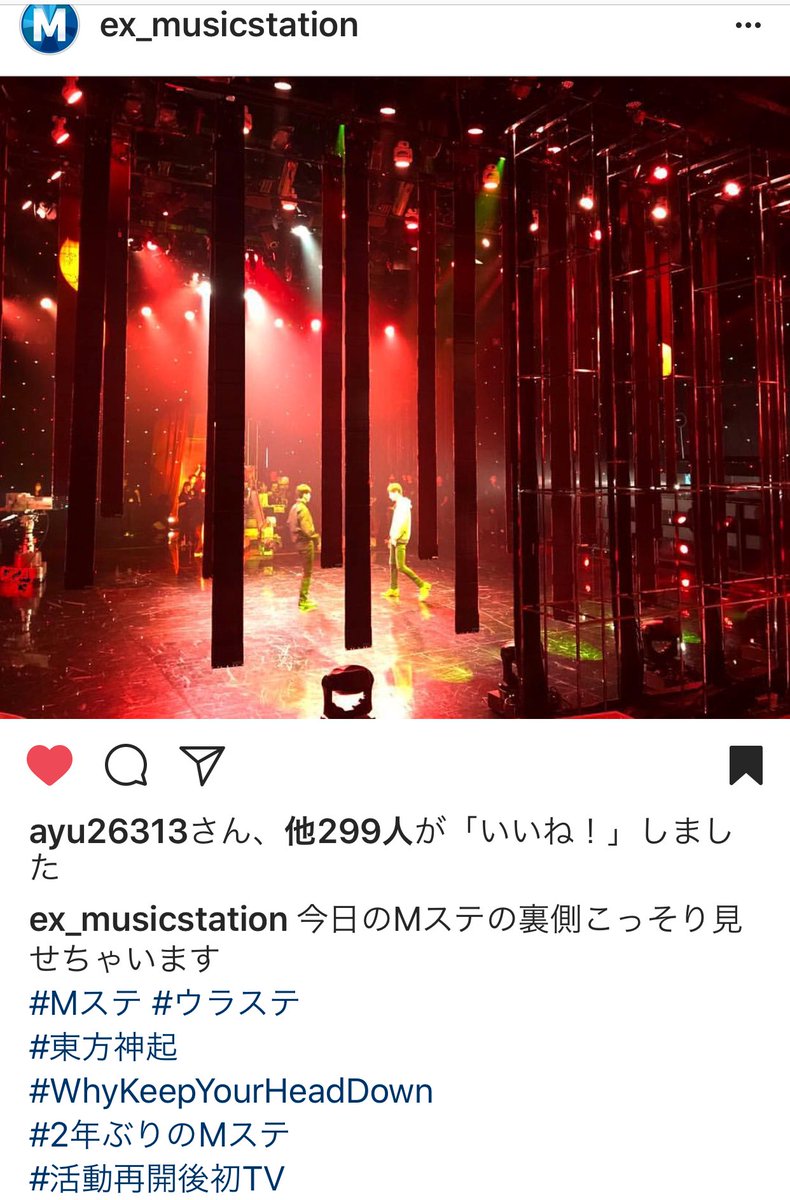Image resolution: width=790 pixels, height=1200 pixels.
Task: Unlike the post with the red heart
Action: pyautogui.click(x=50, y=766)
